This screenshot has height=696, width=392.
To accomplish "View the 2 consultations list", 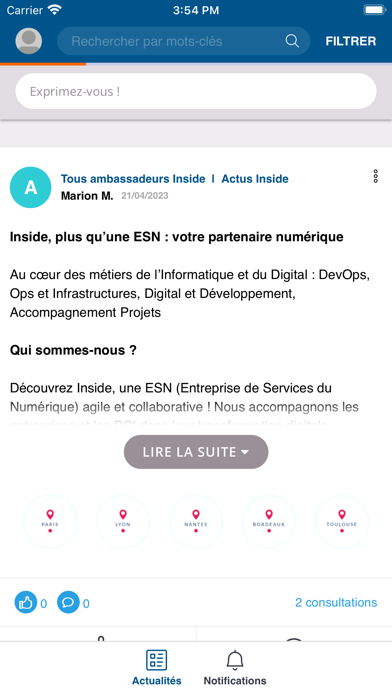I will (x=336, y=602).
